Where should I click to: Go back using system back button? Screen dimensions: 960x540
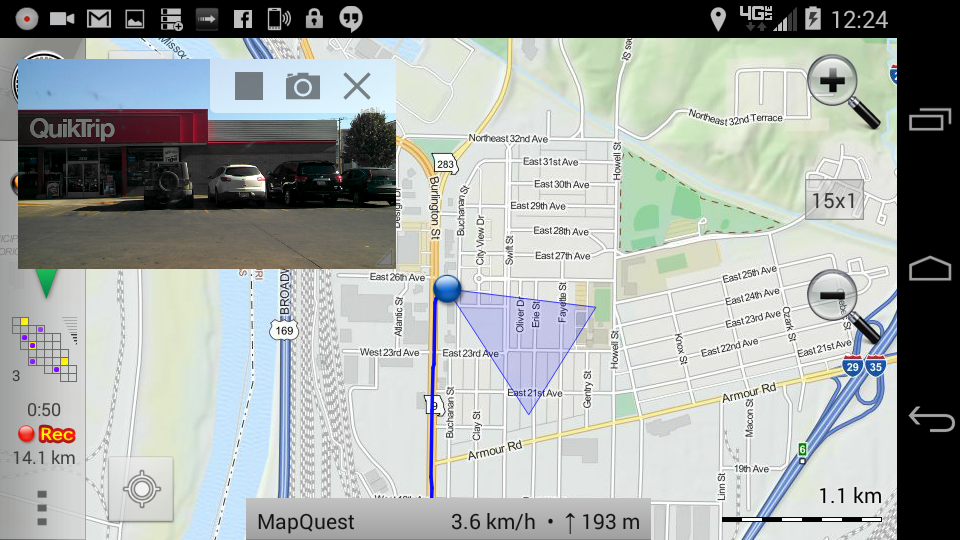click(930, 419)
